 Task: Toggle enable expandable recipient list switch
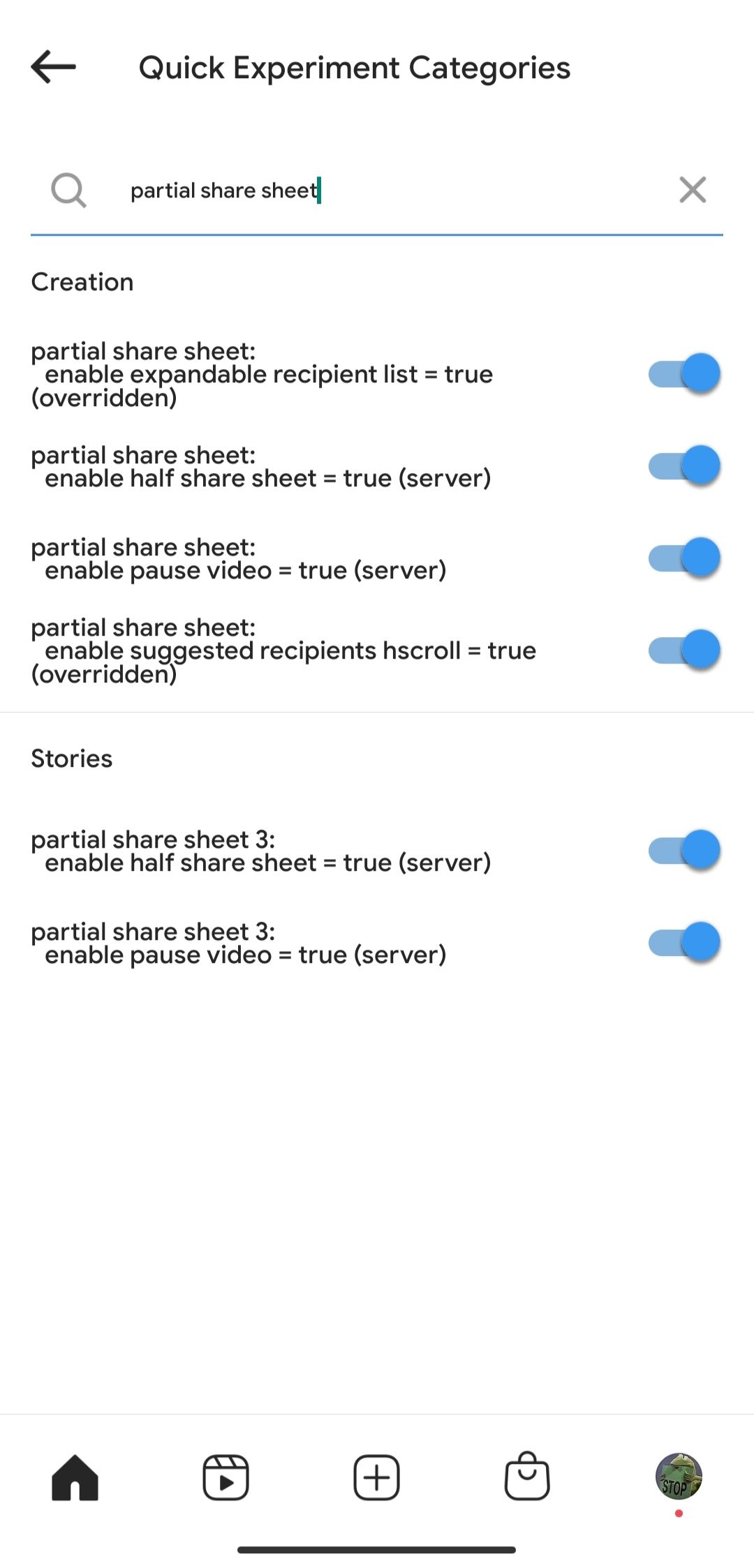[x=683, y=373]
